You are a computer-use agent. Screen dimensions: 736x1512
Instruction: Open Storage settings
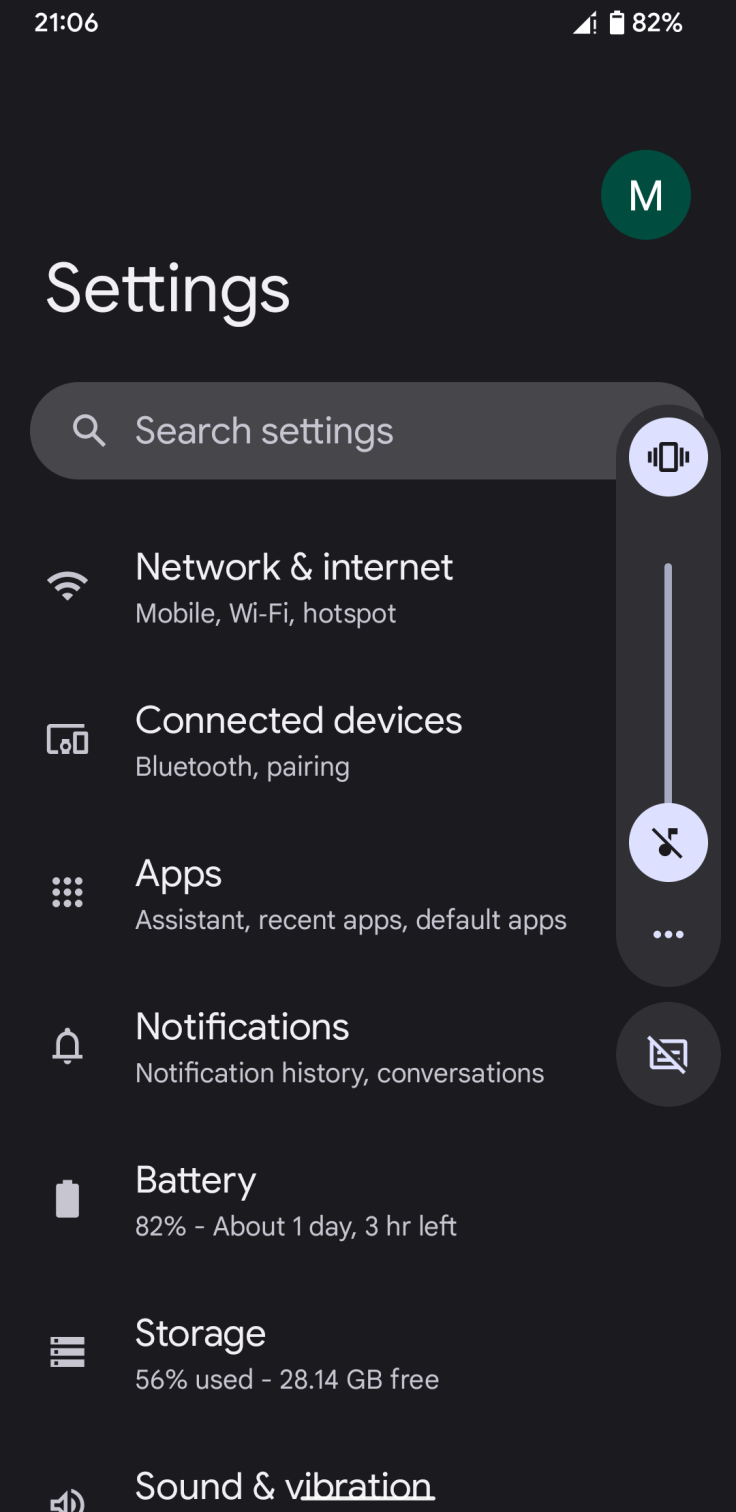287,1354
